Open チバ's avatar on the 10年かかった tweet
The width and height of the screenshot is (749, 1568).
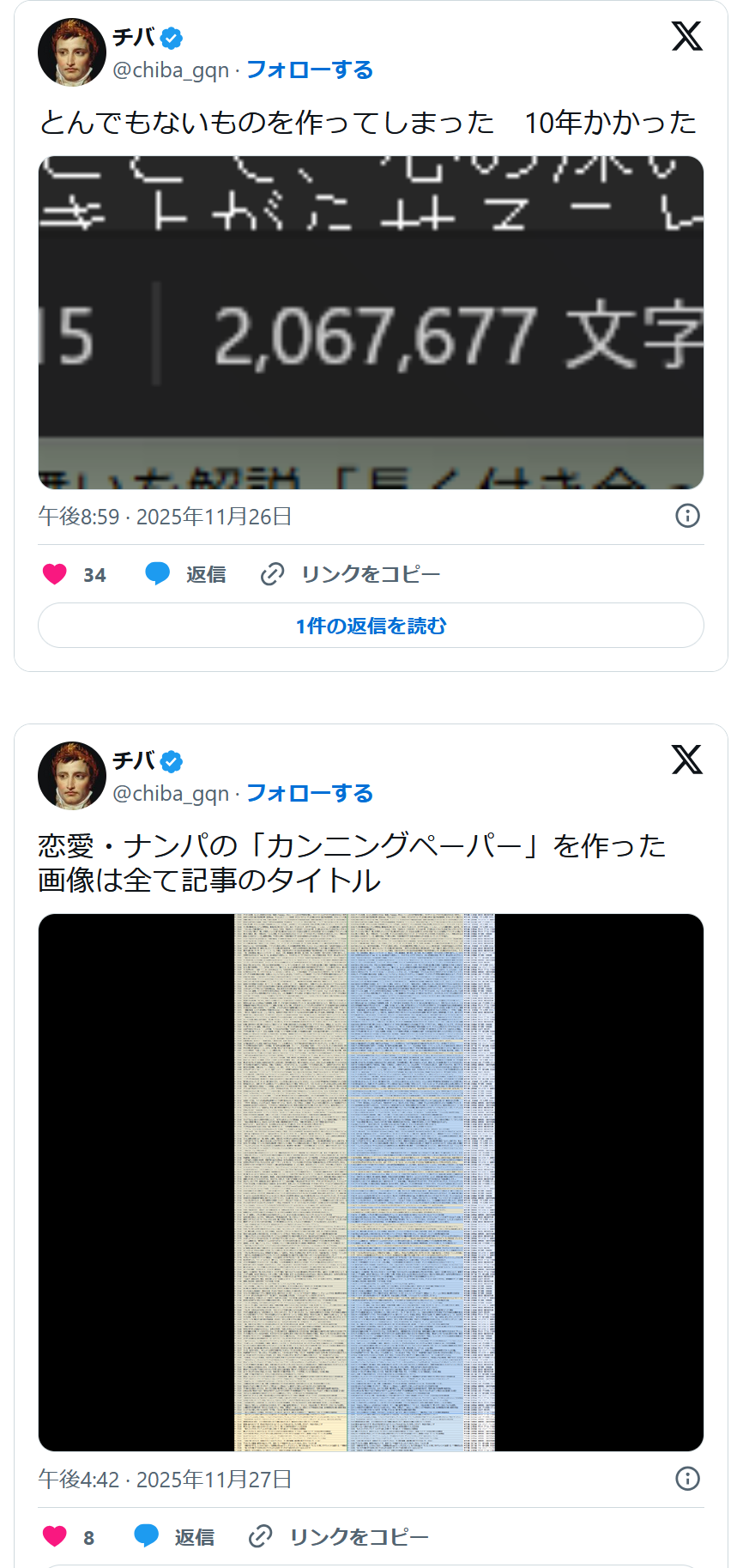coord(71,52)
